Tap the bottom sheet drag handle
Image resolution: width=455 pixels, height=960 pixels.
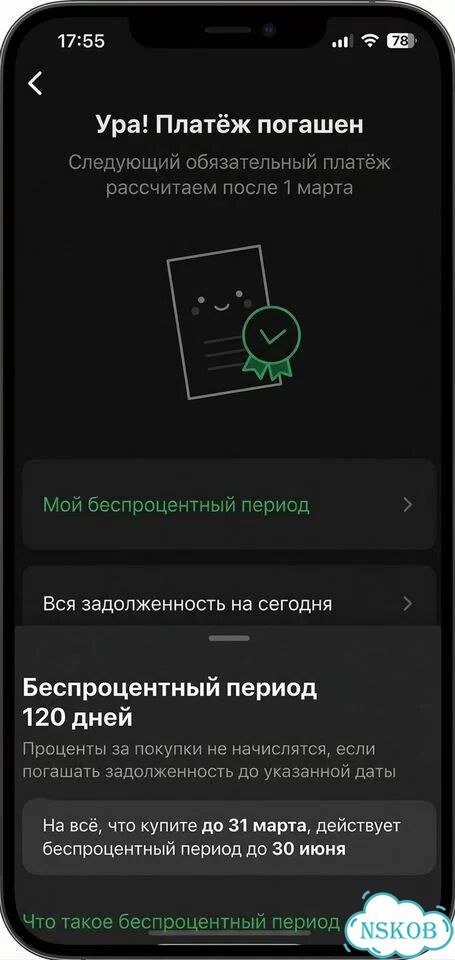[229, 638]
